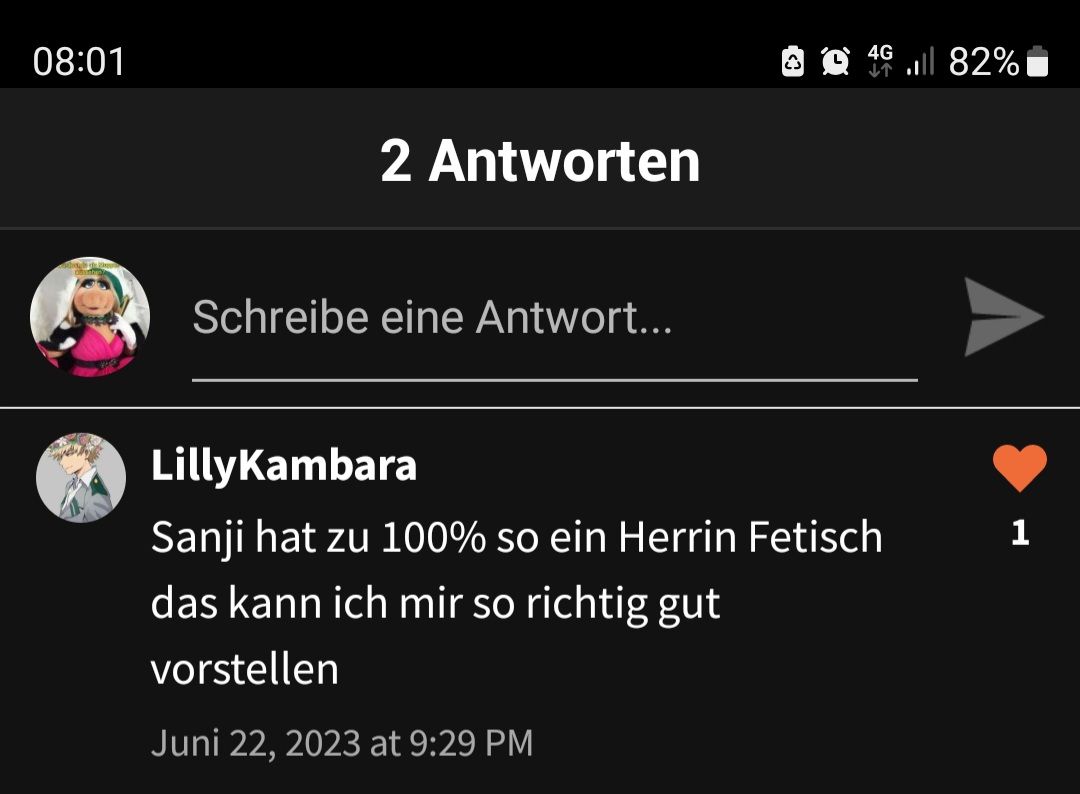This screenshot has width=1080, height=794.
Task: Send the reply with the arrow icon
Action: (1003, 317)
